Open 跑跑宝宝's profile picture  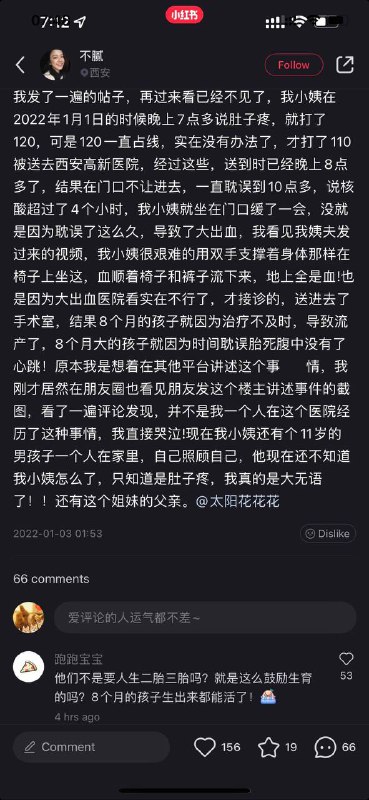(29, 666)
